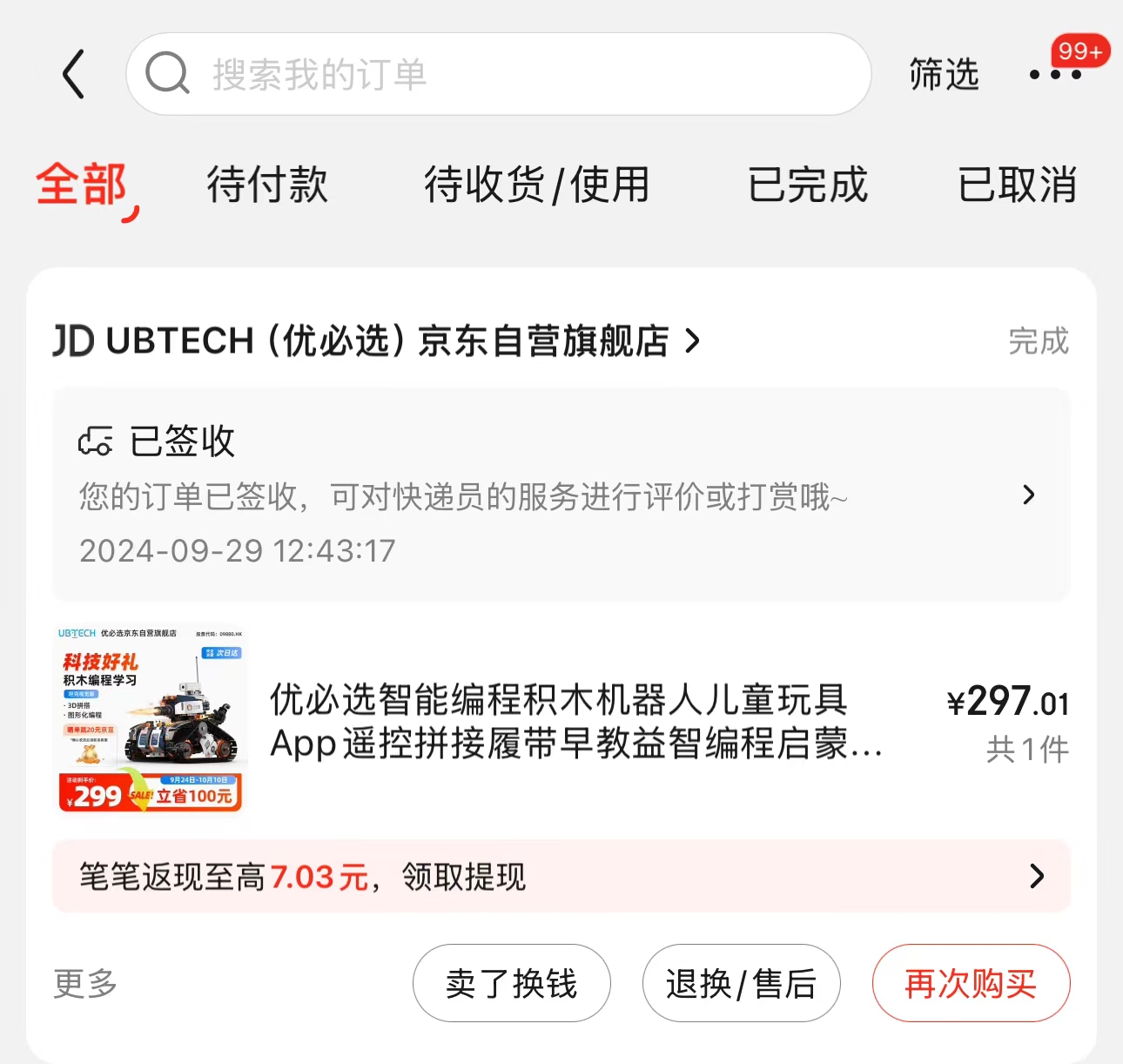Open the three-dot more menu

1055,75
